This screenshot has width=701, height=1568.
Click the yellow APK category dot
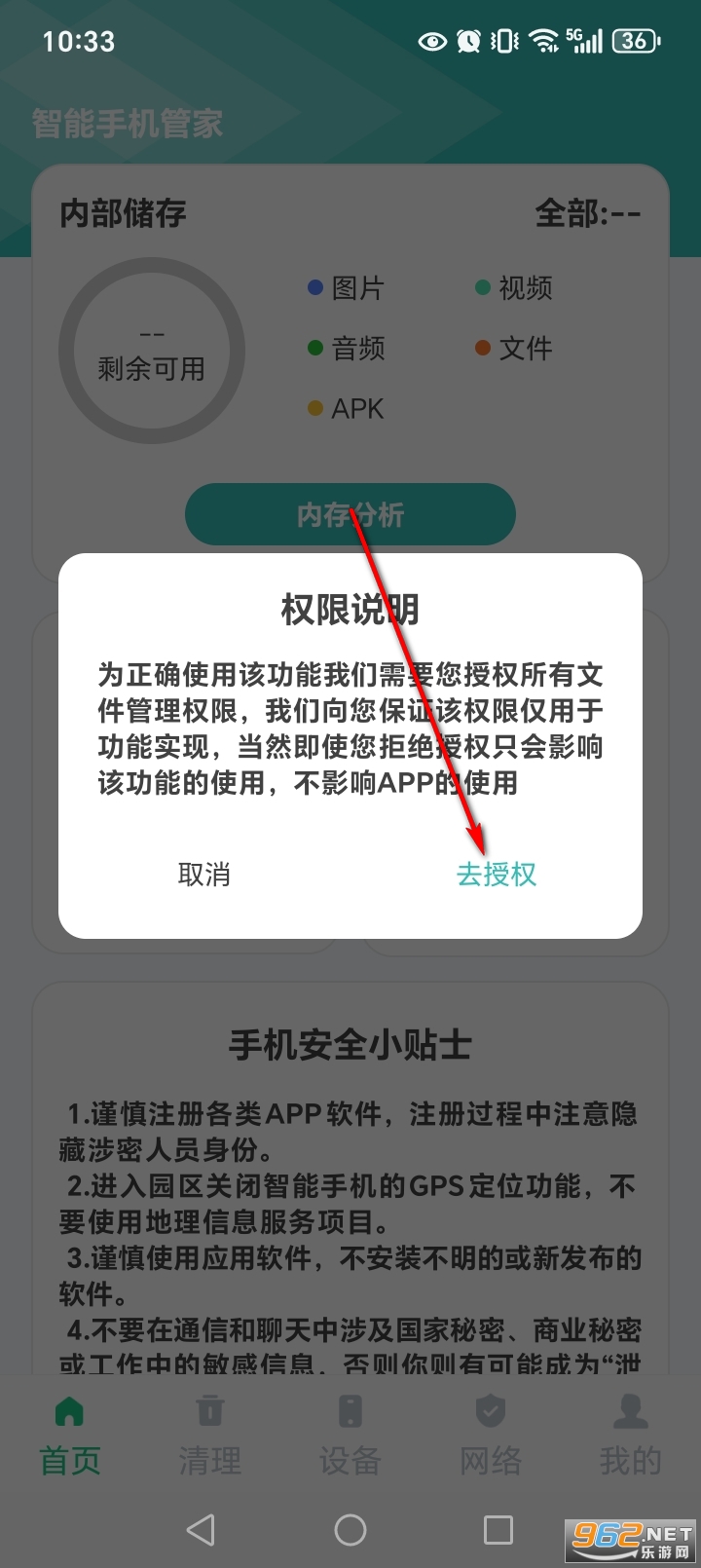[x=314, y=408]
